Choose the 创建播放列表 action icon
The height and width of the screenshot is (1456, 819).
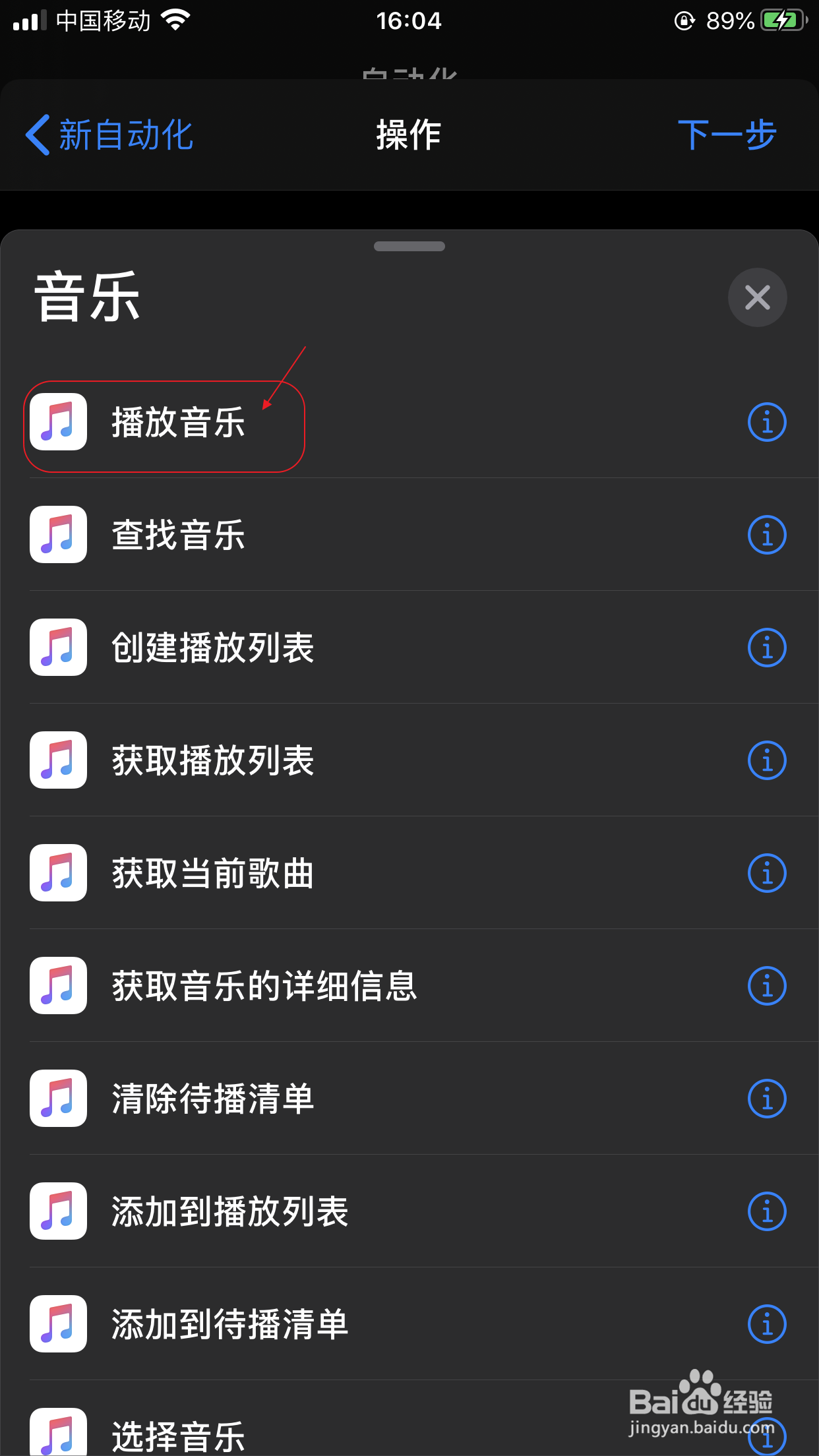(x=58, y=648)
